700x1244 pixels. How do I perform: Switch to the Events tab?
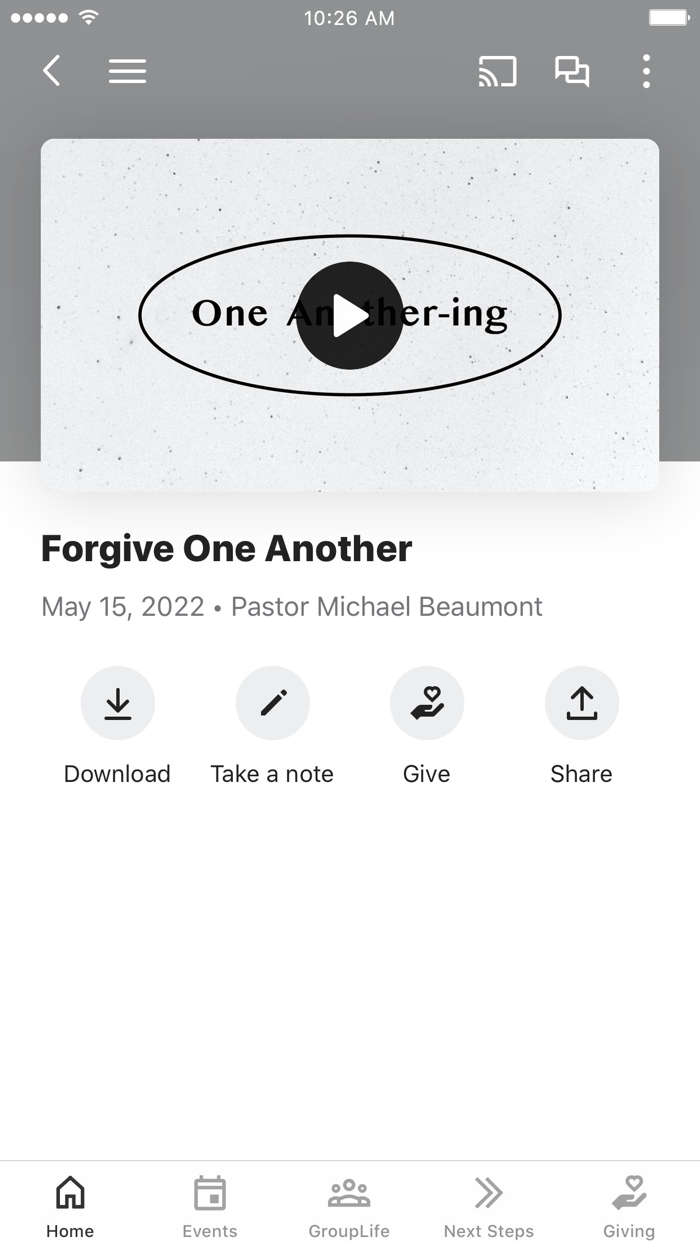coord(210,1206)
